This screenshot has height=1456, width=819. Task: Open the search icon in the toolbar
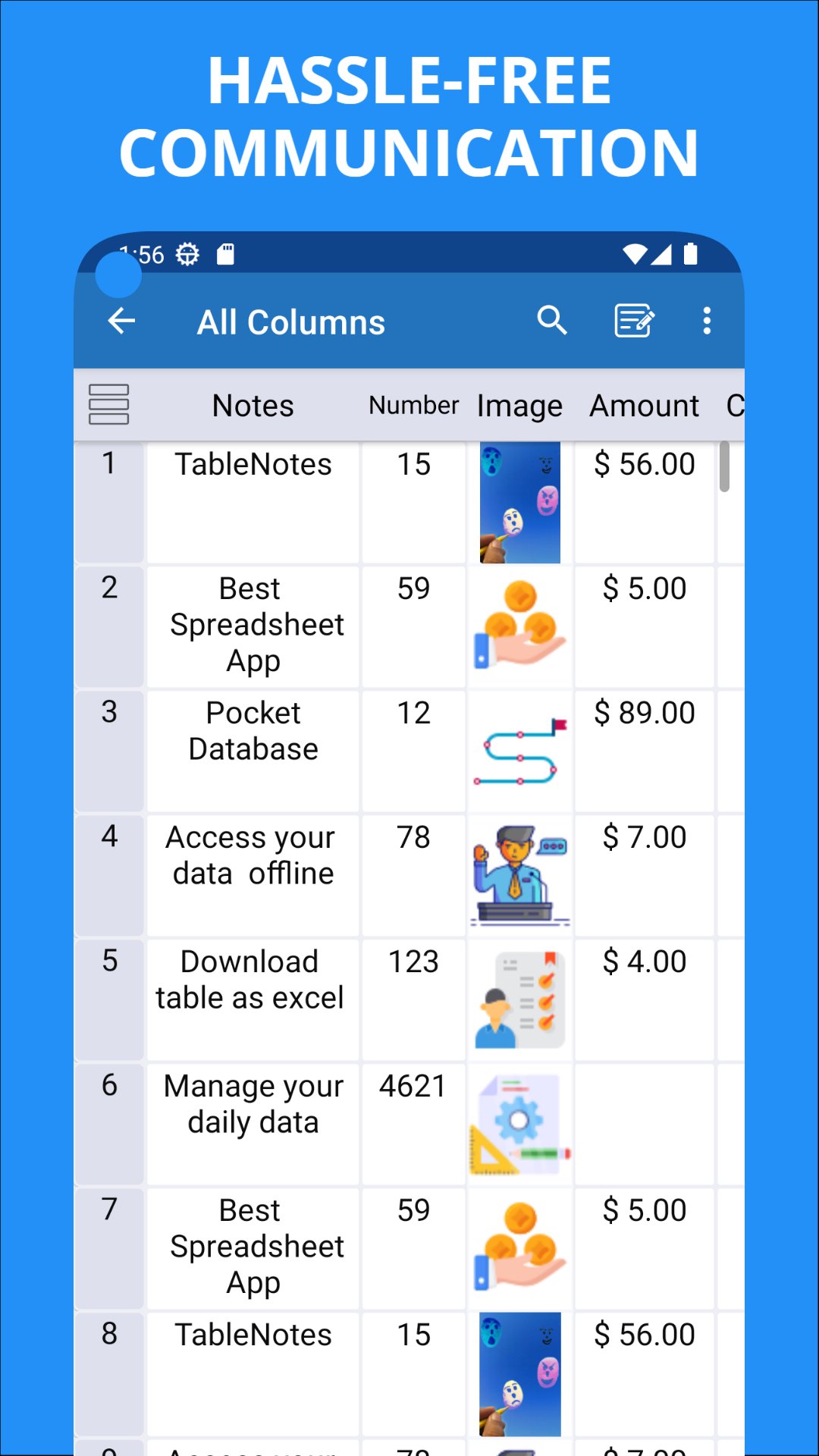553,321
